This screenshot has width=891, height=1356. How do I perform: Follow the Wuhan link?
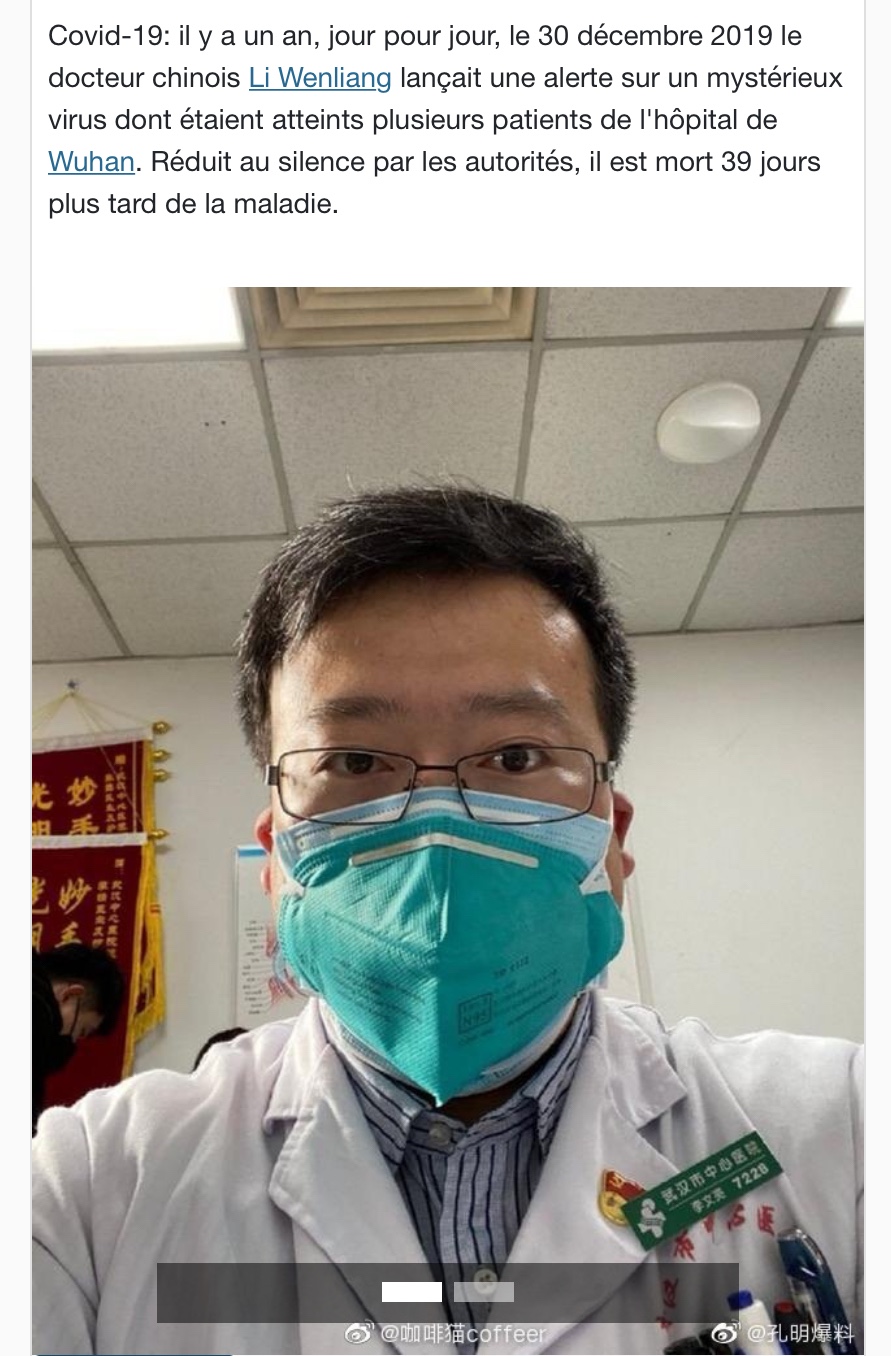[x=91, y=162]
